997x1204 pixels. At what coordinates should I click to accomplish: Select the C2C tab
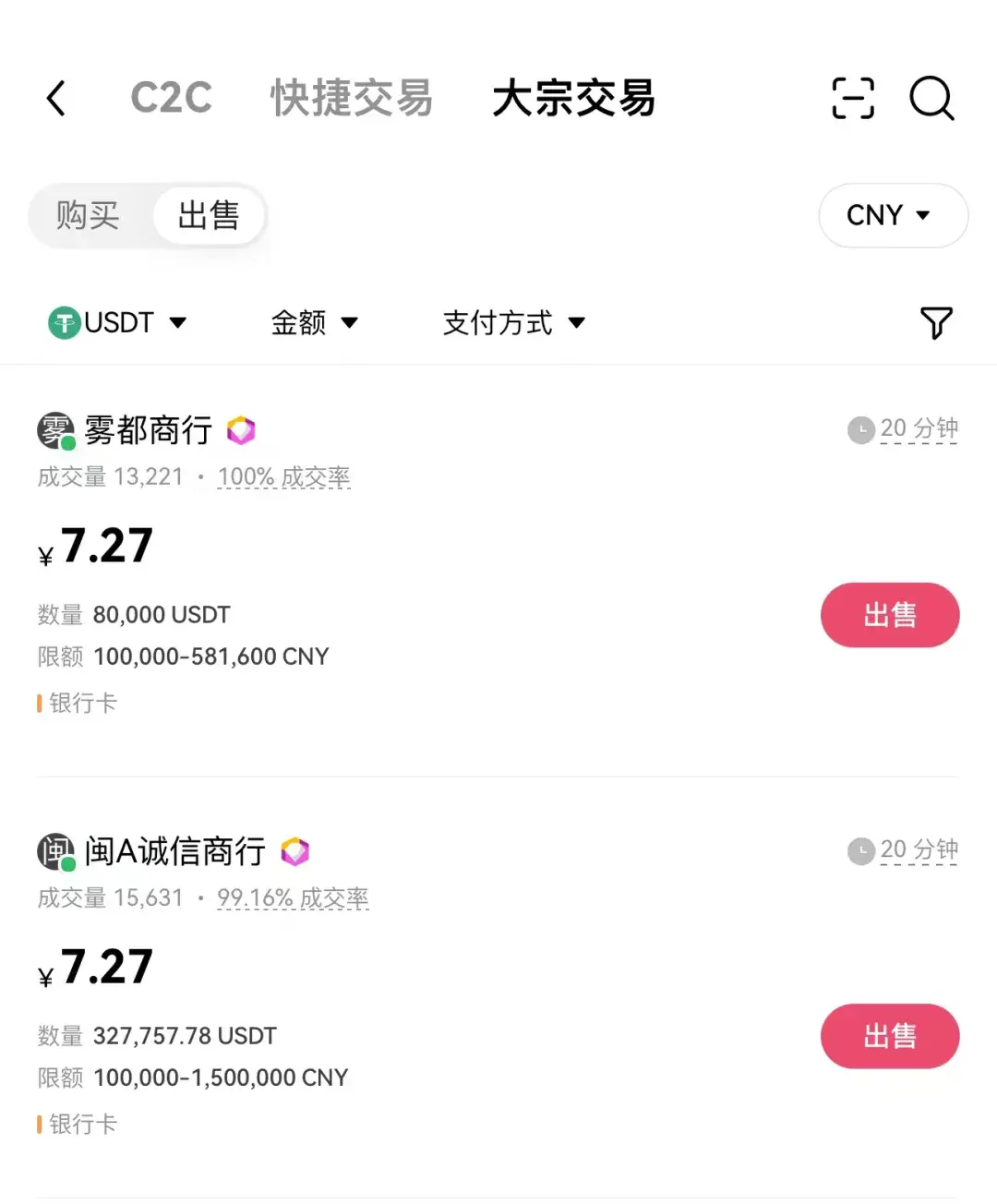[172, 99]
